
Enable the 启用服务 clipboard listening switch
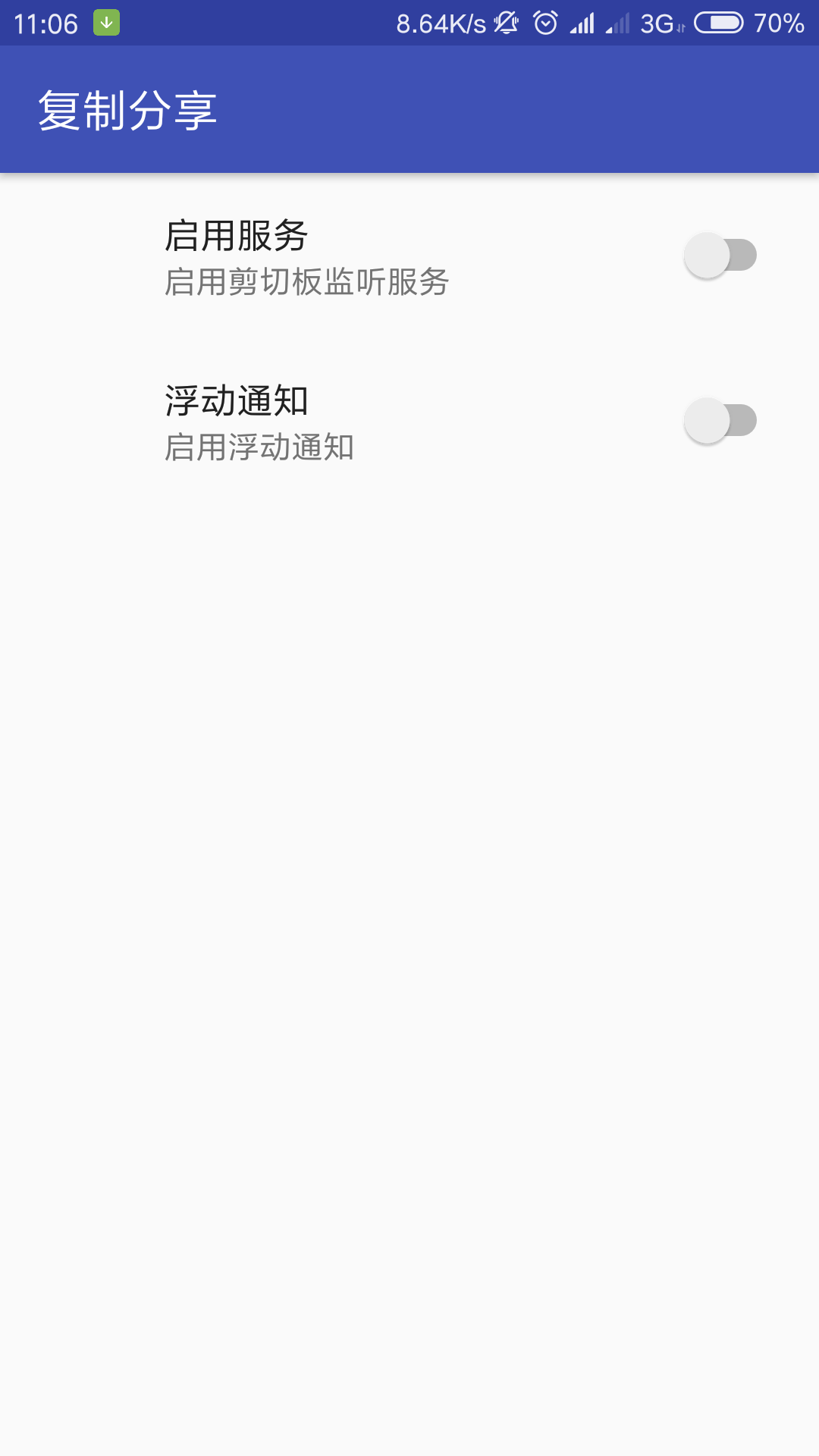pos(720,256)
